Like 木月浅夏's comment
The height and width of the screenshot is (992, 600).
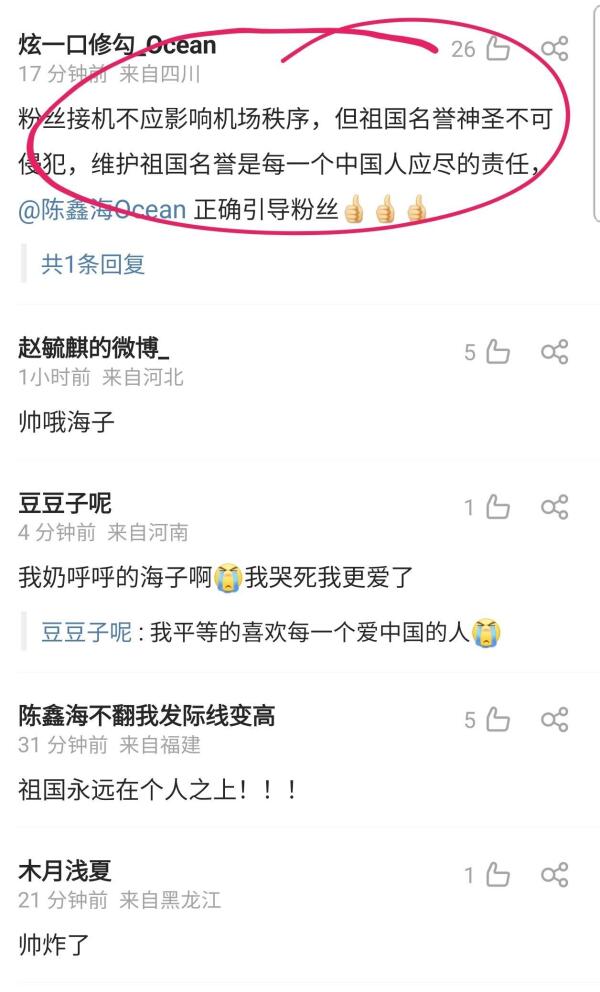click(497, 875)
